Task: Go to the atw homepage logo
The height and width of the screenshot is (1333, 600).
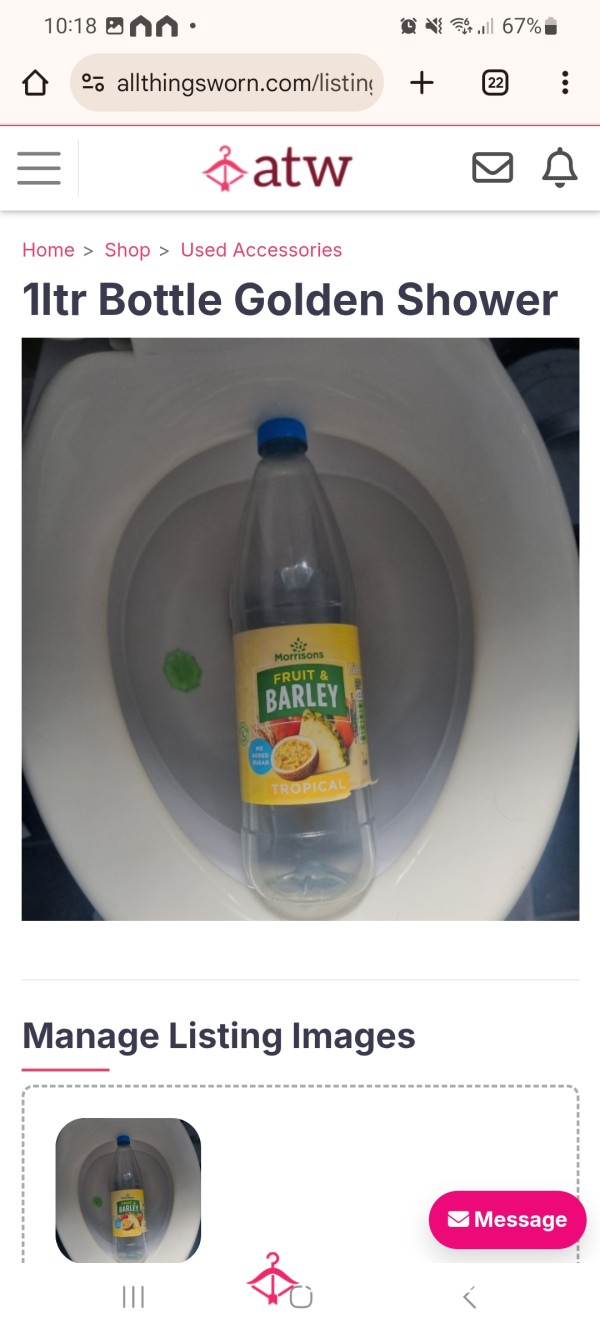Action: click(277, 168)
